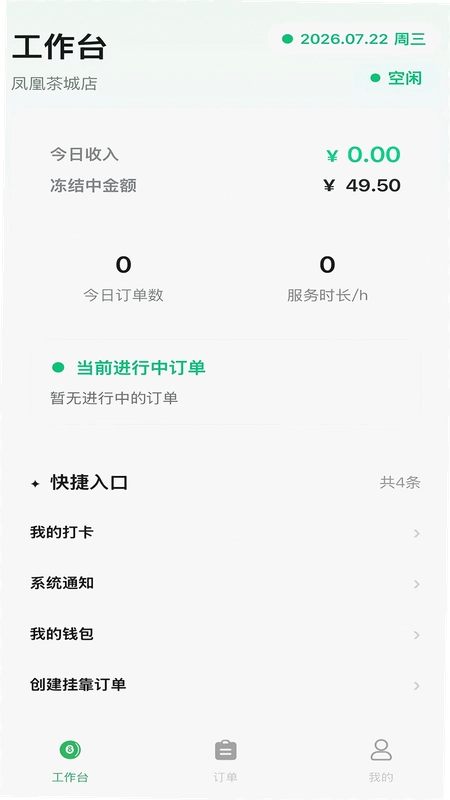Image resolution: width=450 pixels, height=800 pixels.
Task: Switch to the 我的 tab
Action: (381, 760)
